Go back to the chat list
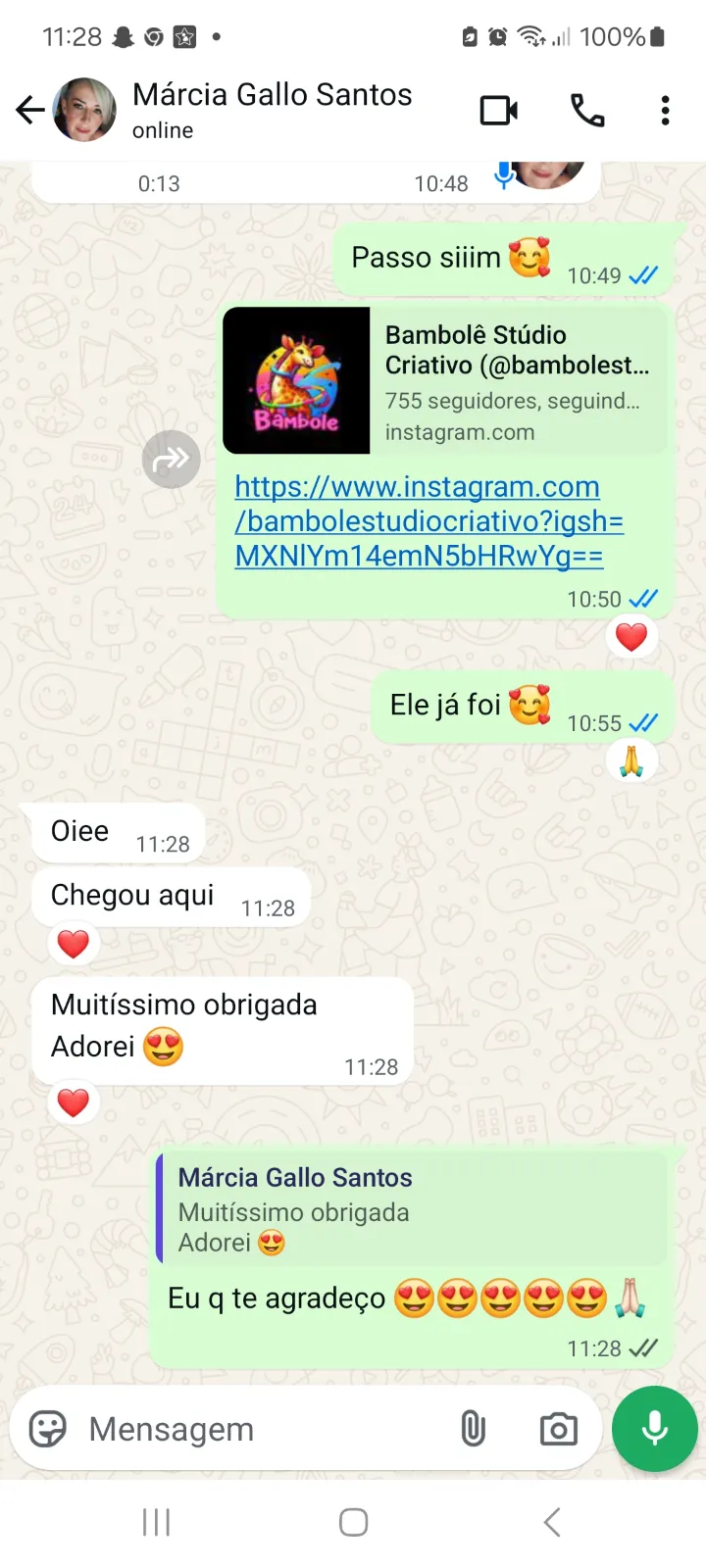 30,110
